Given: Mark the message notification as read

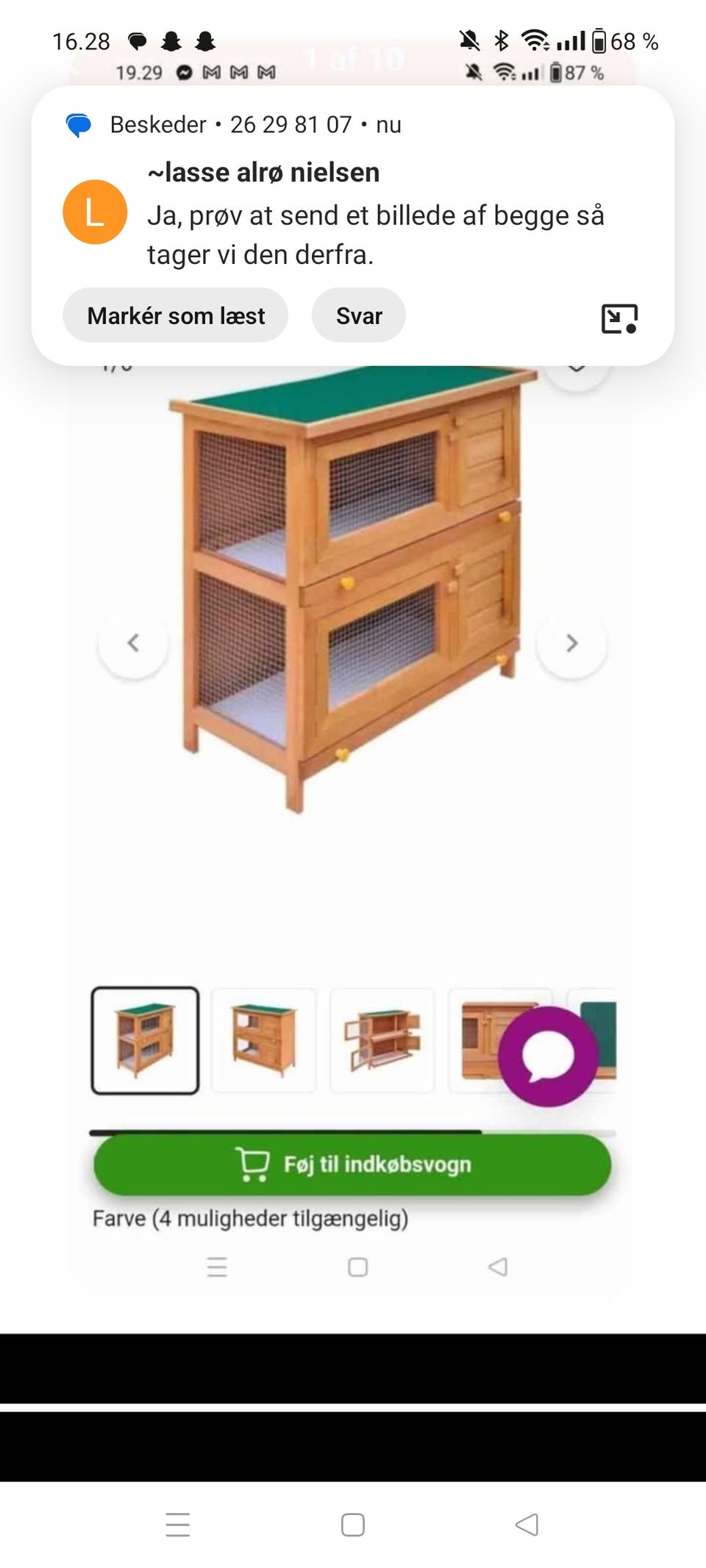Looking at the screenshot, I should pos(175,315).
